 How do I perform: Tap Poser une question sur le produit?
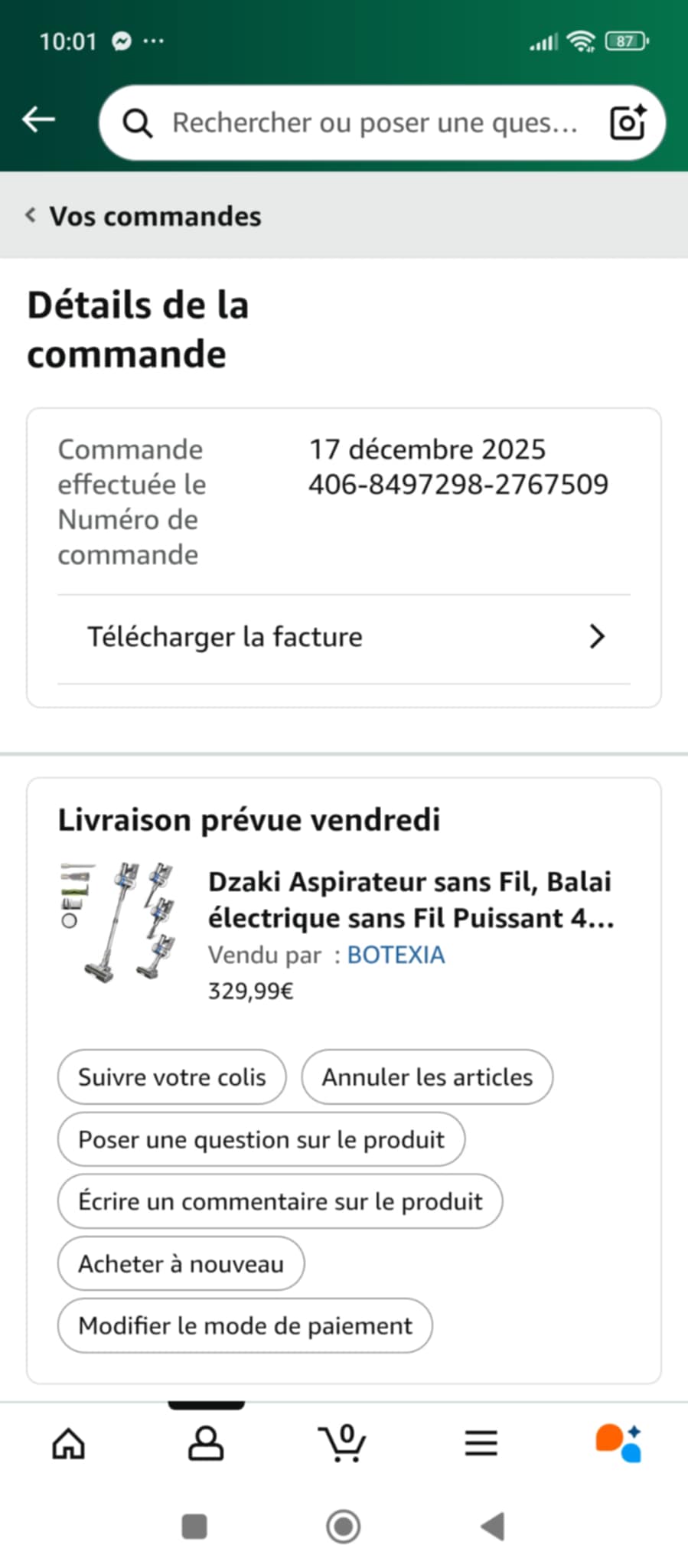click(261, 1139)
